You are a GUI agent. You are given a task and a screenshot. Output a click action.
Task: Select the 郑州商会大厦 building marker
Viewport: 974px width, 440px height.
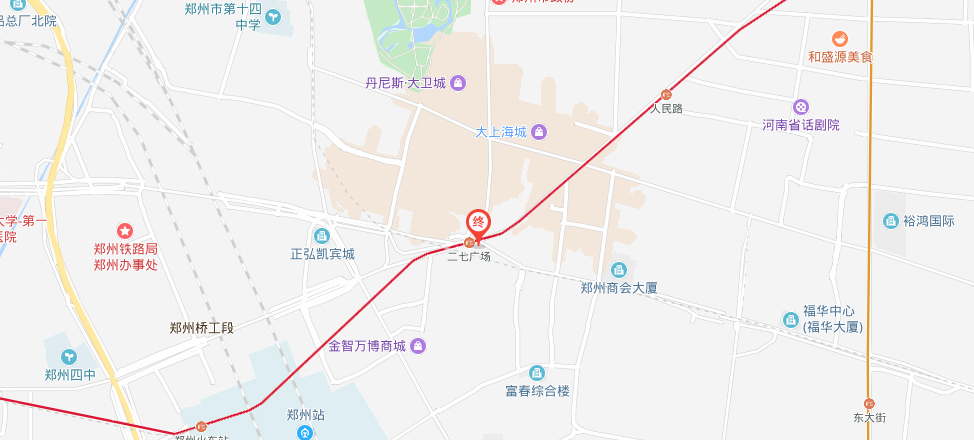619,270
